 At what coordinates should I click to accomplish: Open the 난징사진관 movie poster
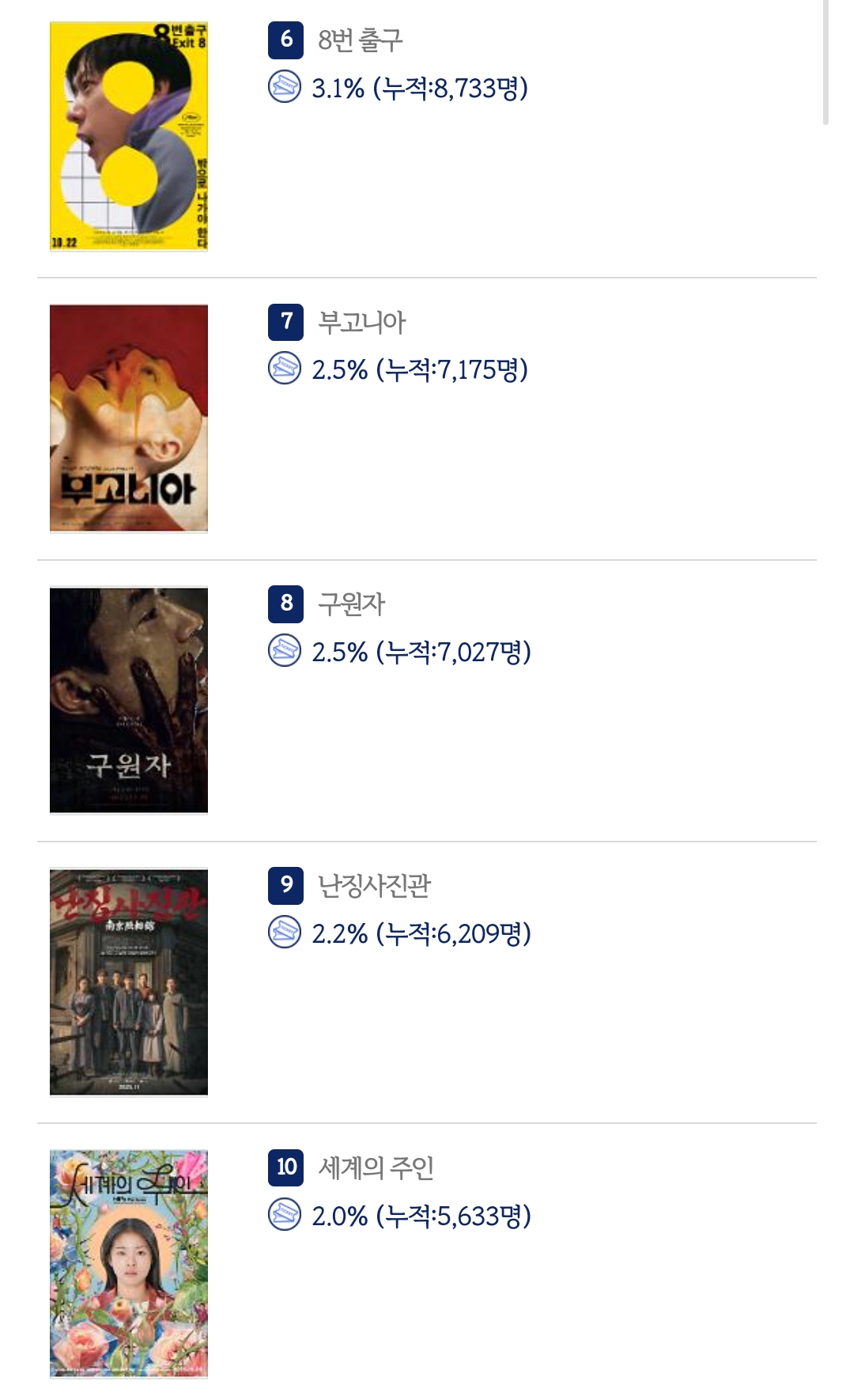129,982
